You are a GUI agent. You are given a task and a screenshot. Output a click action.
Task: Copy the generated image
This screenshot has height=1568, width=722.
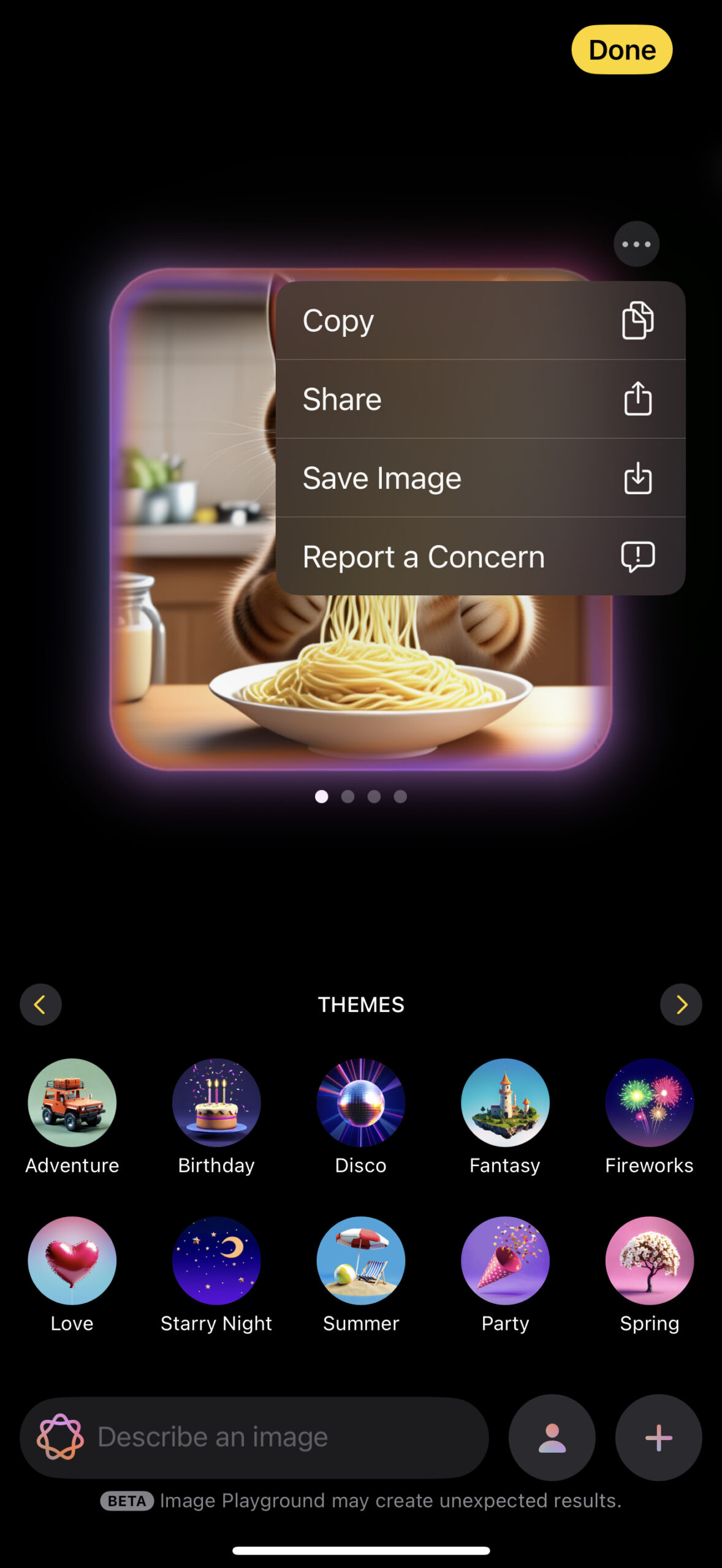tap(480, 320)
